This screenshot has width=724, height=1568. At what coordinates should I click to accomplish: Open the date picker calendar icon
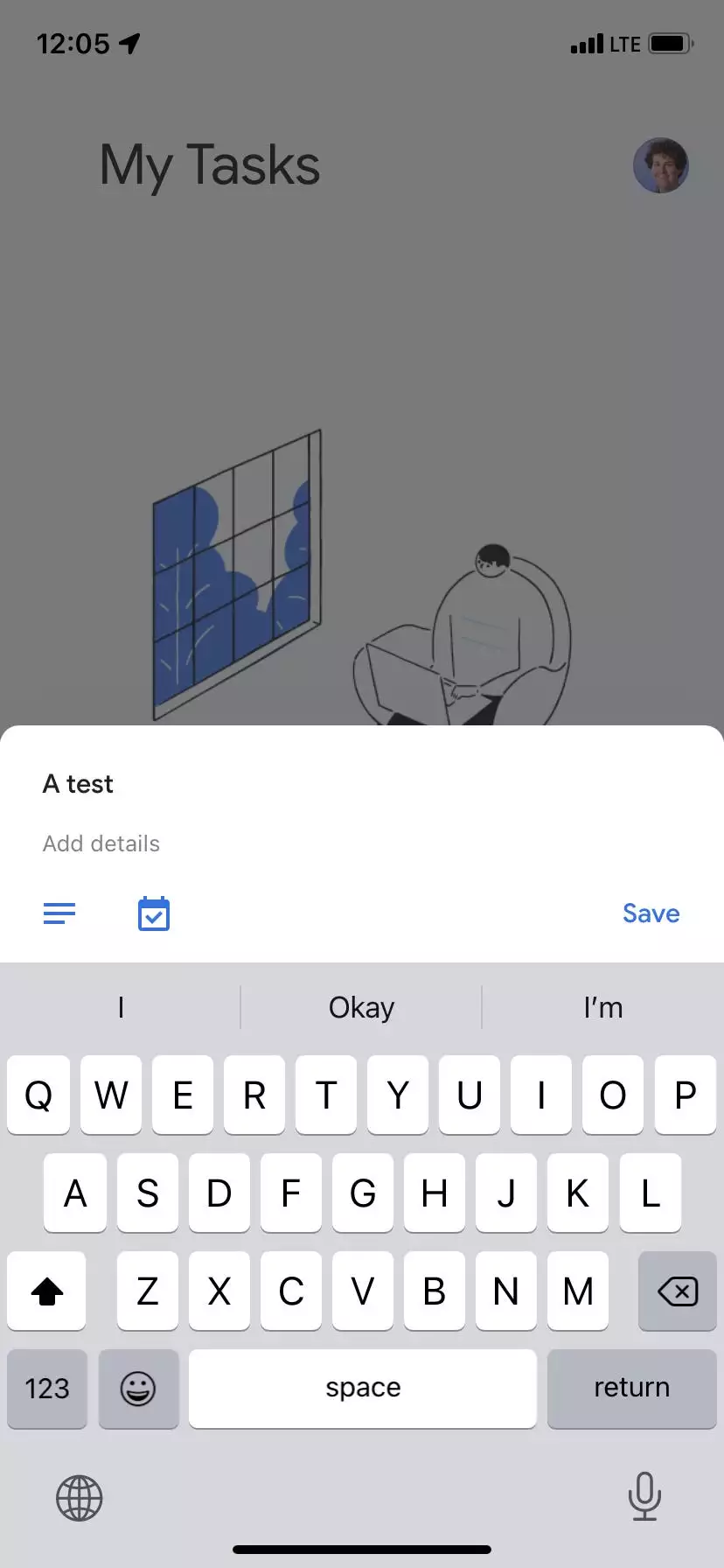(x=154, y=914)
